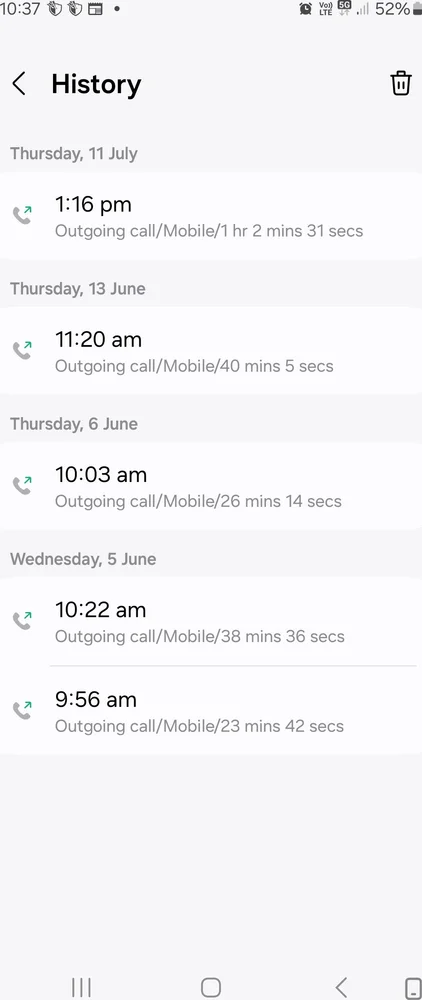Tap the trash icon to delete history
The height and width of the screenshot is (1000, 422).
click(x=400, y=84)
